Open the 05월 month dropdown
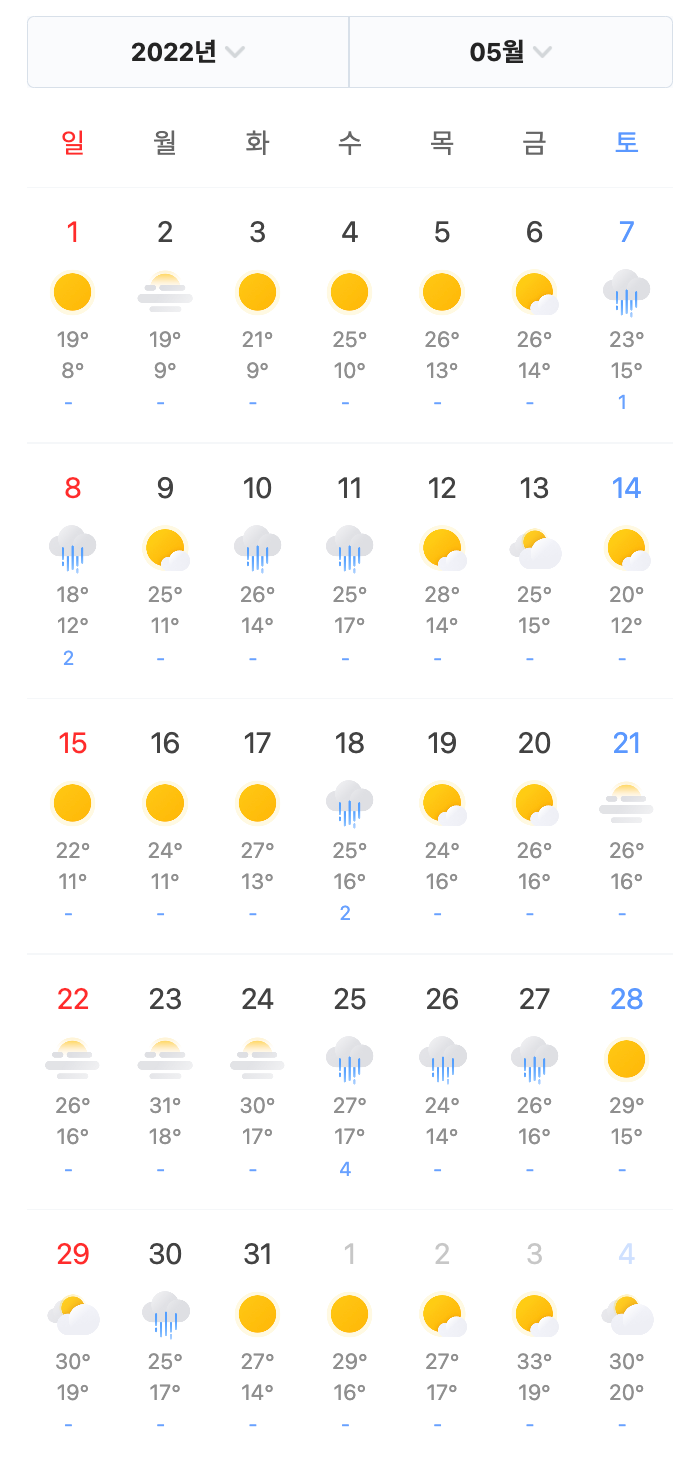The height and width of the screenshot is (1462, 698). pos(511,52)
